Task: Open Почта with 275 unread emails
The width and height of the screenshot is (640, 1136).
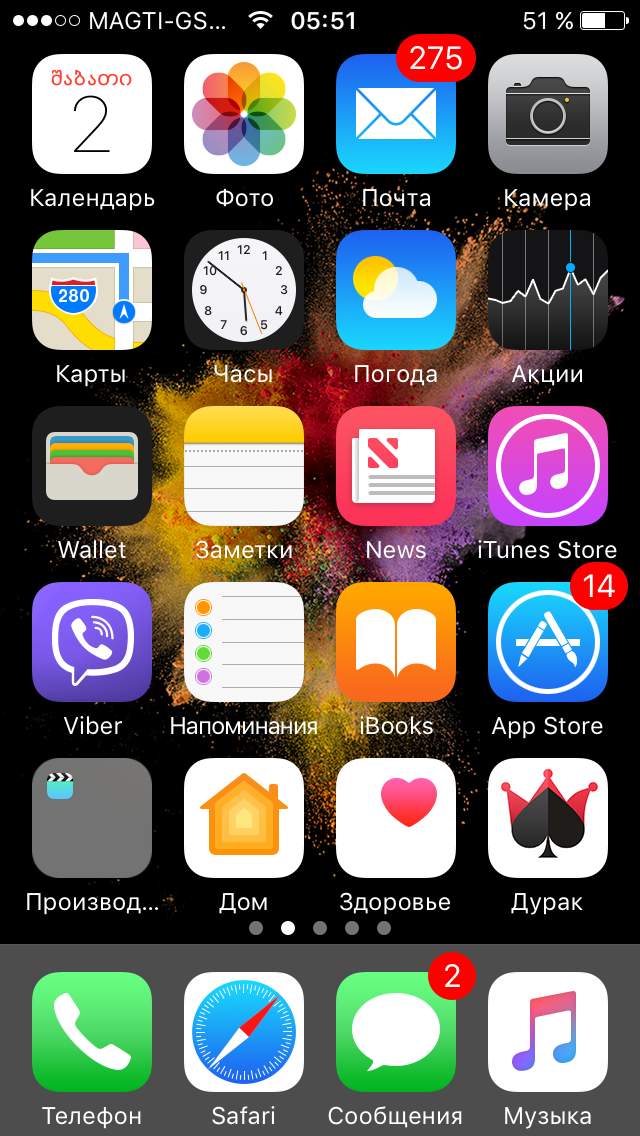Action: [396, 114]
